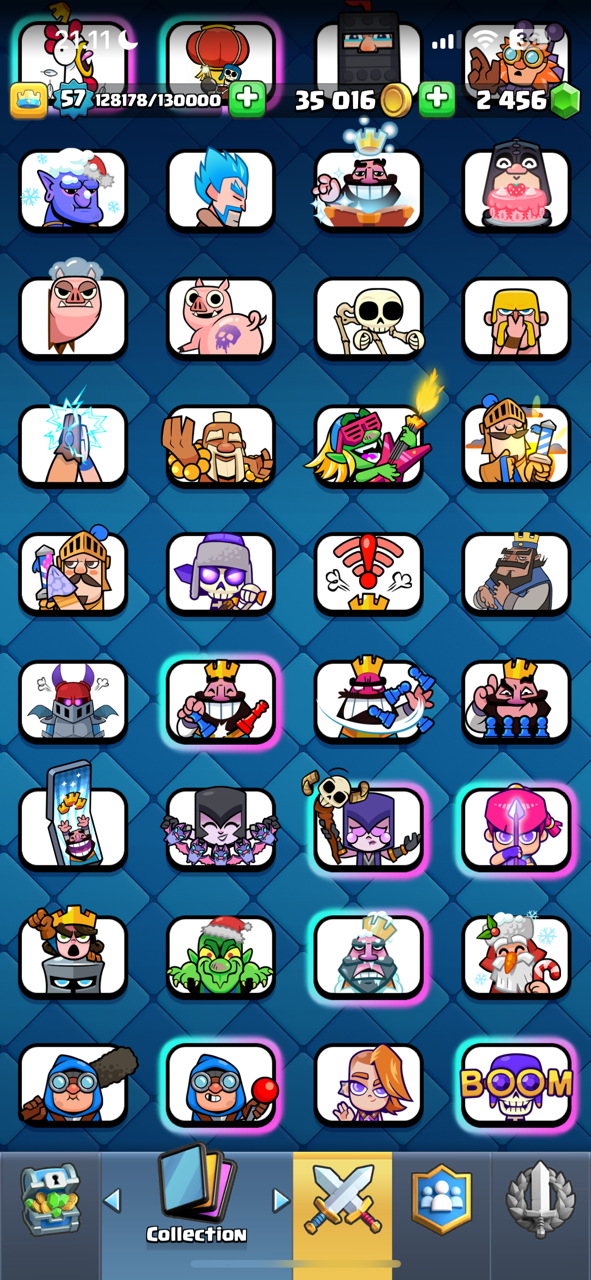Select the blue-haired ice wizard emote
591x1280 pixels.
point(220,189)
